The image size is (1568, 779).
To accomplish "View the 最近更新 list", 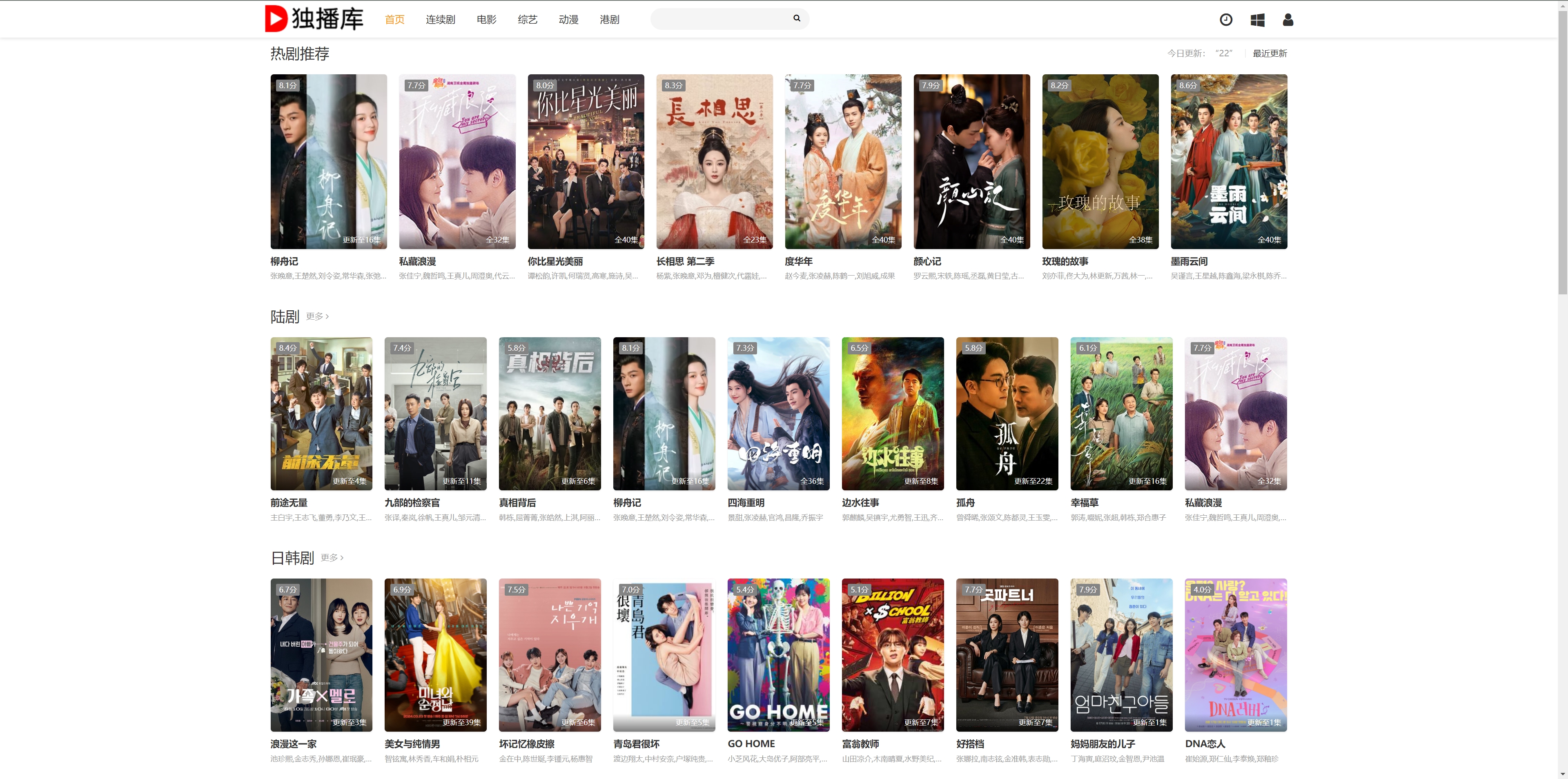I will coord(1270,53).
